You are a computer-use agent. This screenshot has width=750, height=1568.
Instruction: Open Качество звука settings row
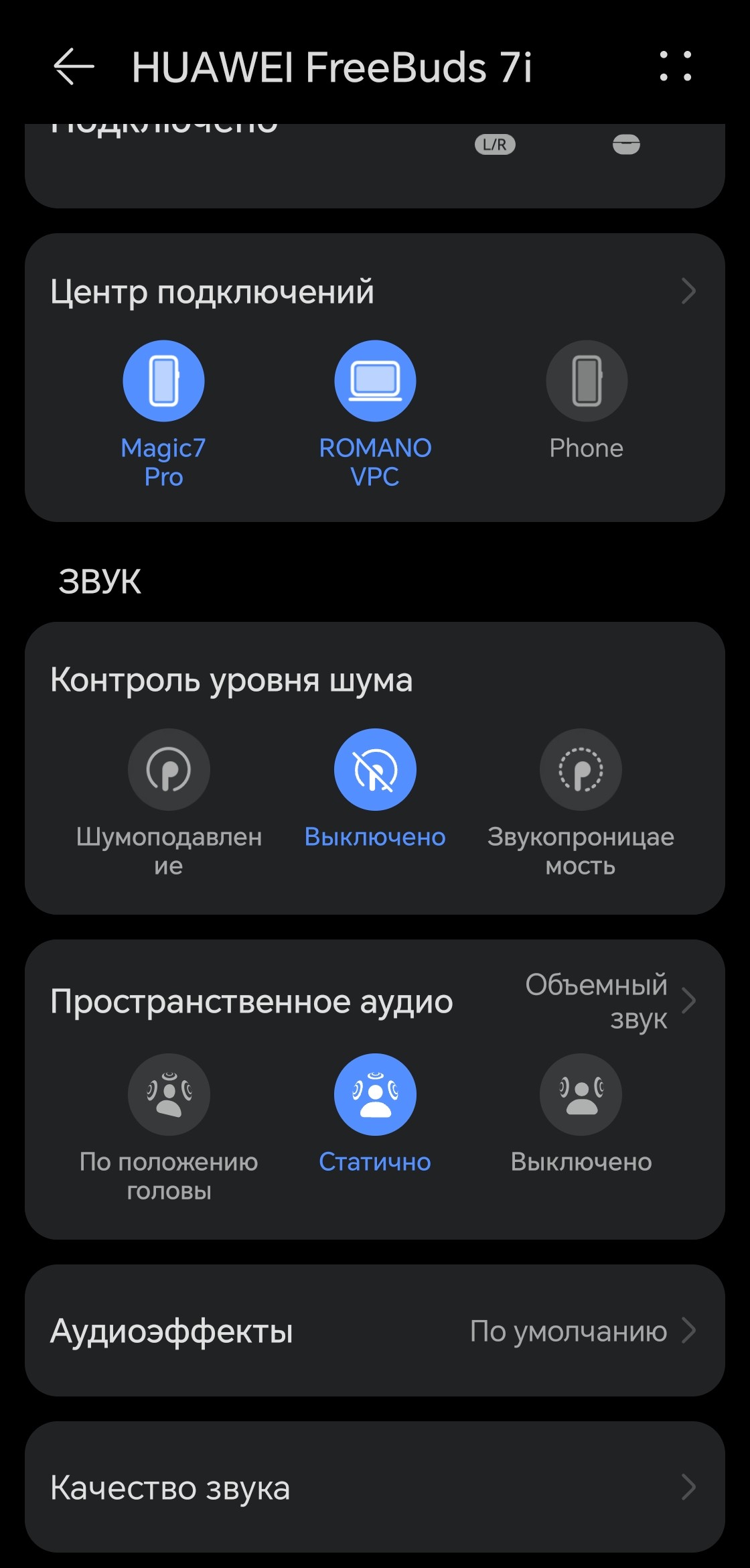click(375, 1488)
